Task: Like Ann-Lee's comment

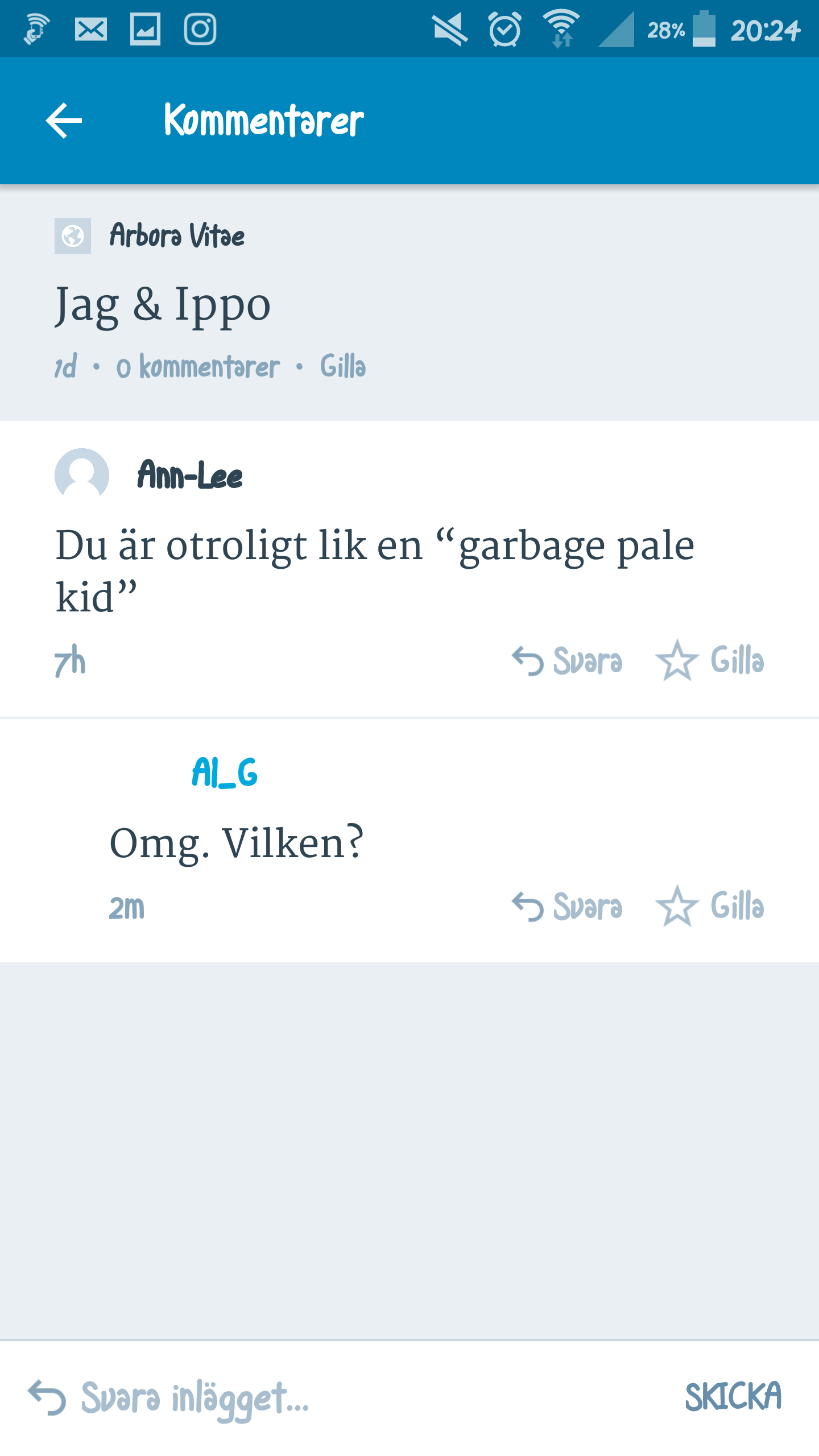Action: coord(711,661)
